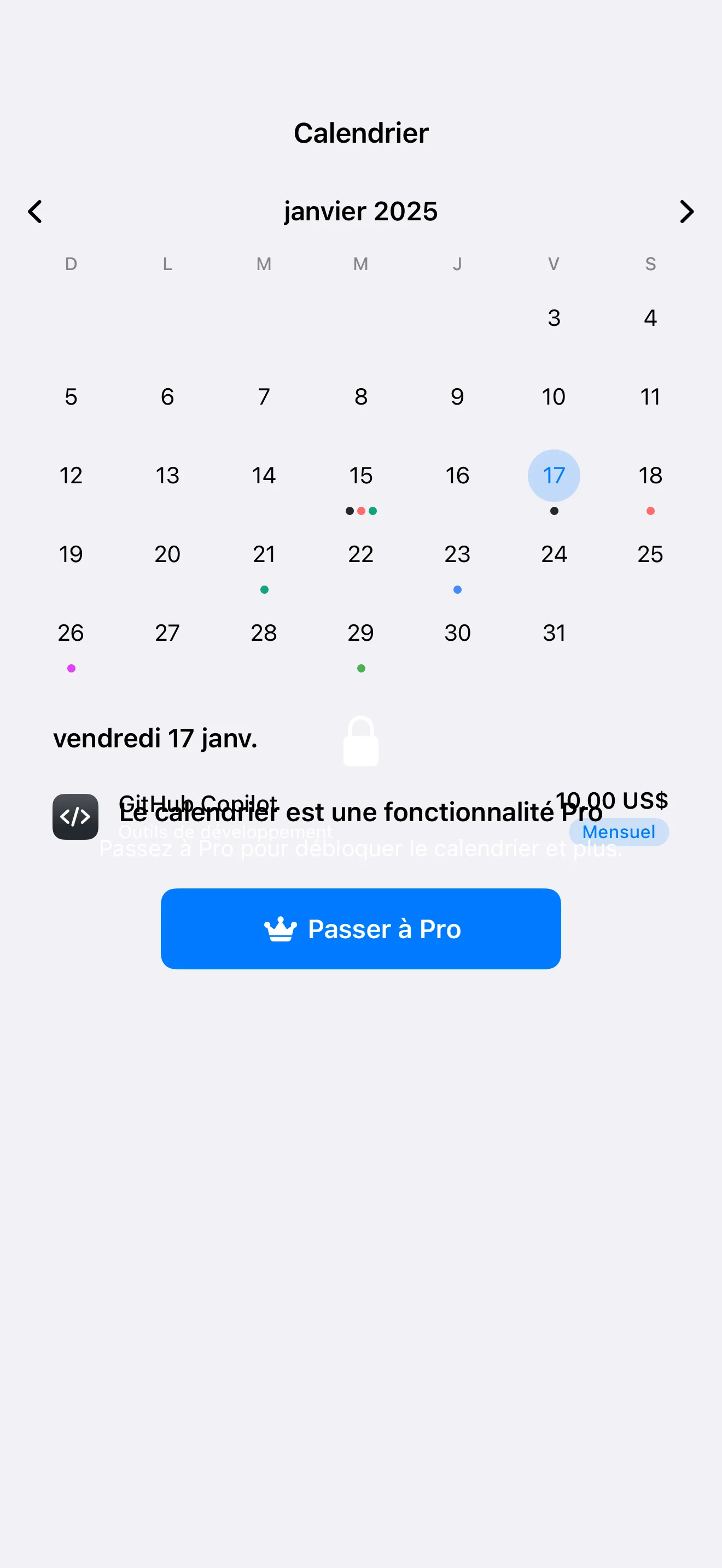Viewport: 722px width, 1568px height.
Task: Choose the highlighted day 17
Action: (554, 476)
